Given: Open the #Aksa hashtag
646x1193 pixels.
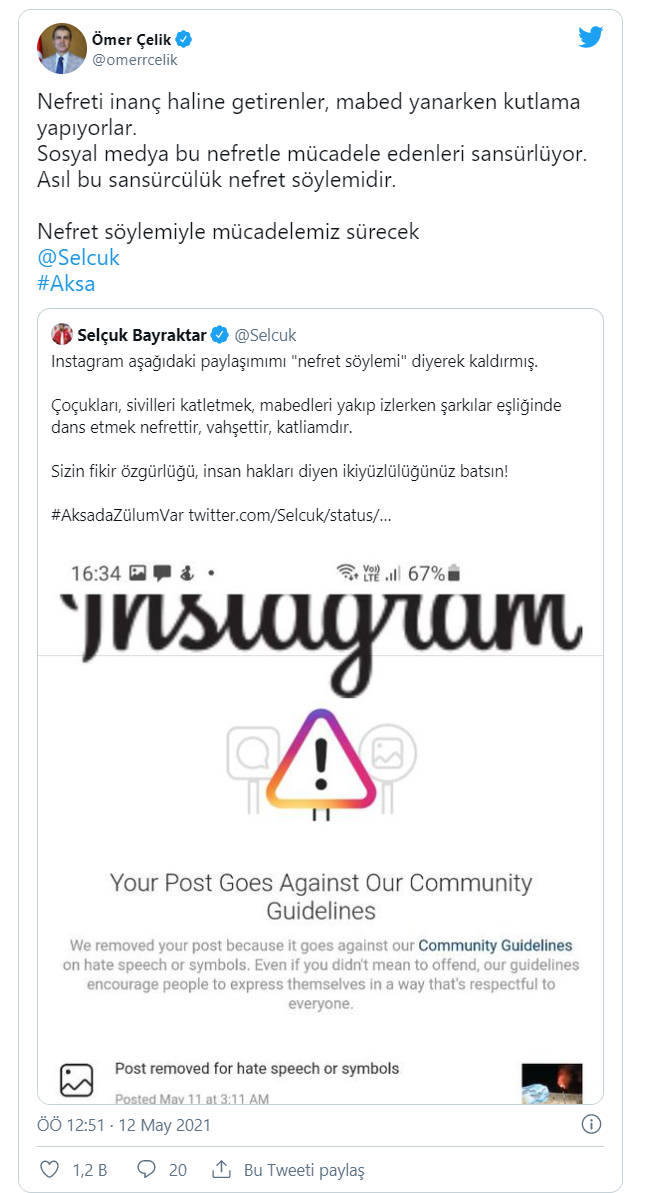Looking at the screenshot, I should click(66, 283).
